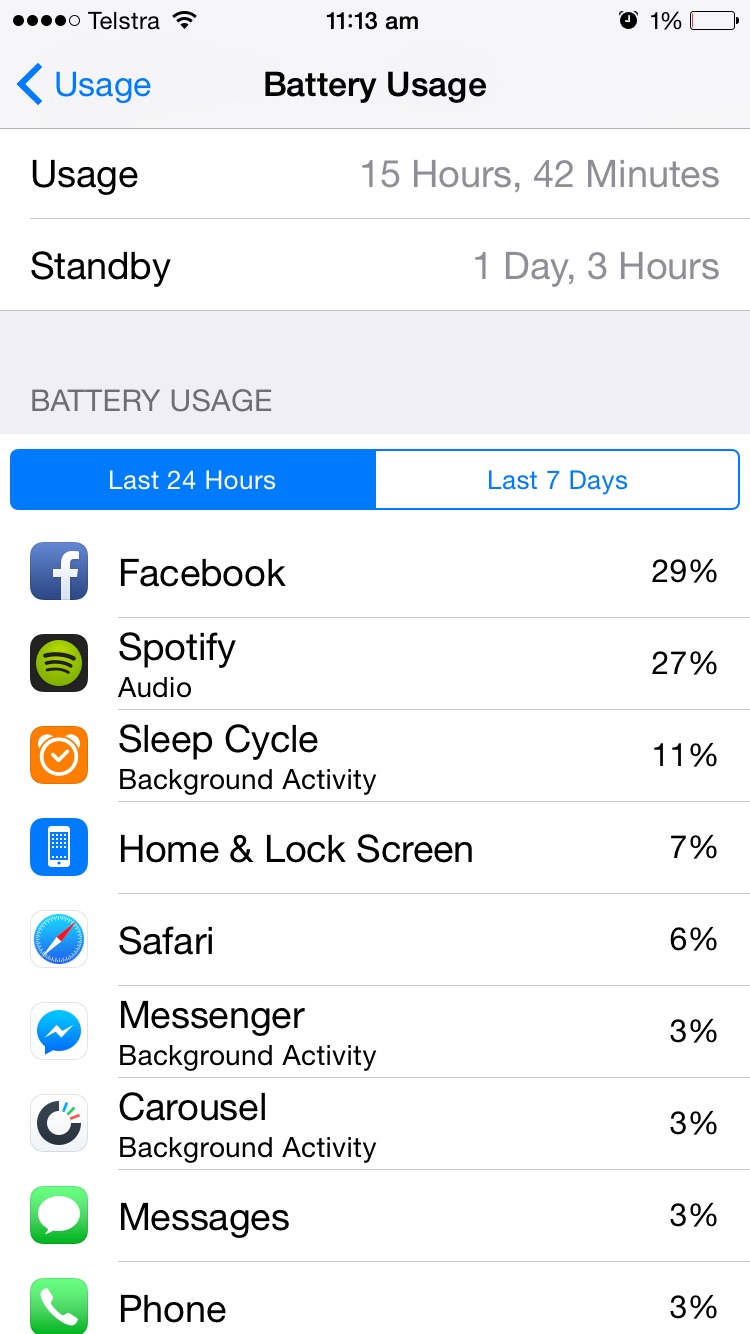The height and width of the screenshot is (1334, 750).
Task: Select the Last 24 Hours segment
Action: 193,480
